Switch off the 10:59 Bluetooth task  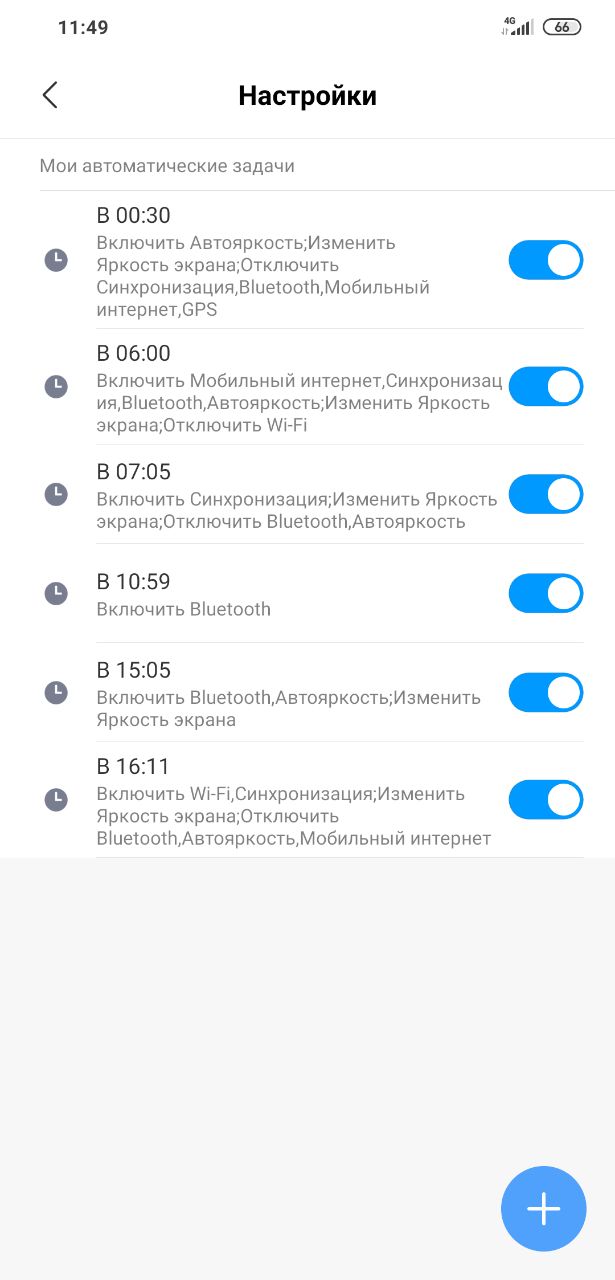pyautogui.click(x=546, y=593)
